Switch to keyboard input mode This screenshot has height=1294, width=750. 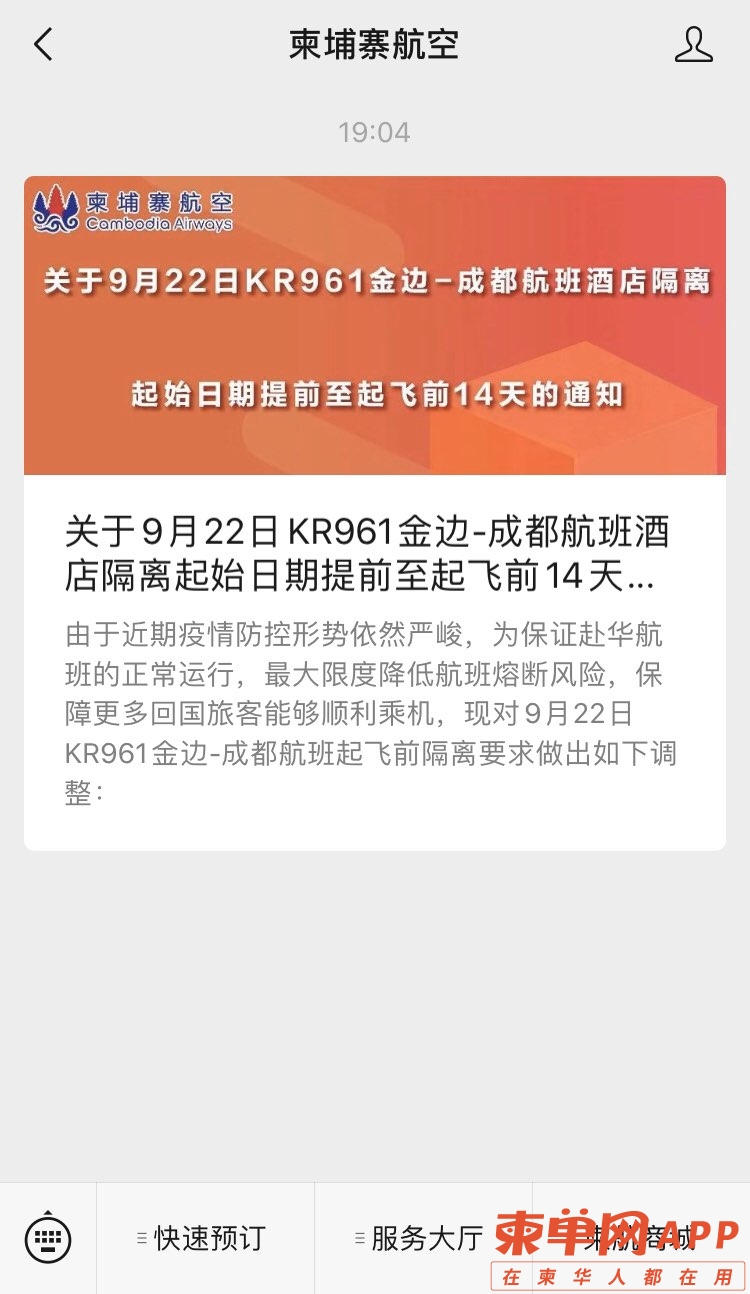point(47,1238)
